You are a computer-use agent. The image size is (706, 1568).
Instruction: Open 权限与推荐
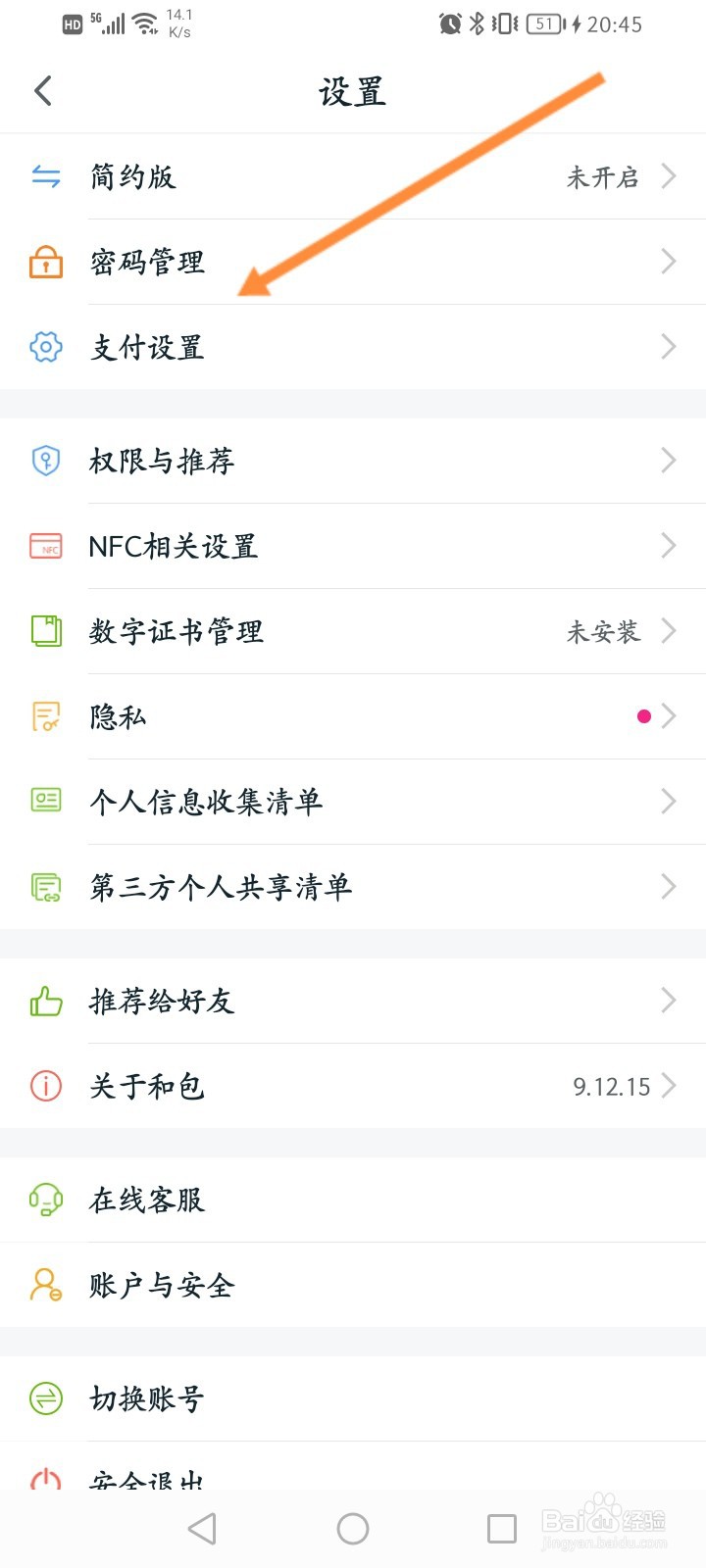[353, 461]
